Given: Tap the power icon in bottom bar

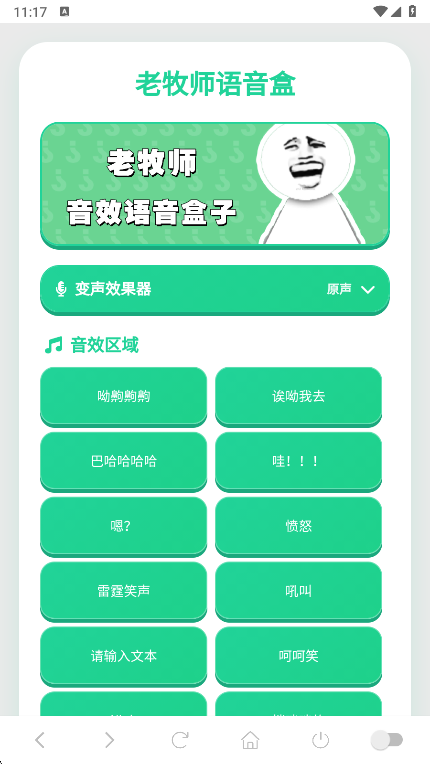Looking at the screenshot, I should pos(320,740).
